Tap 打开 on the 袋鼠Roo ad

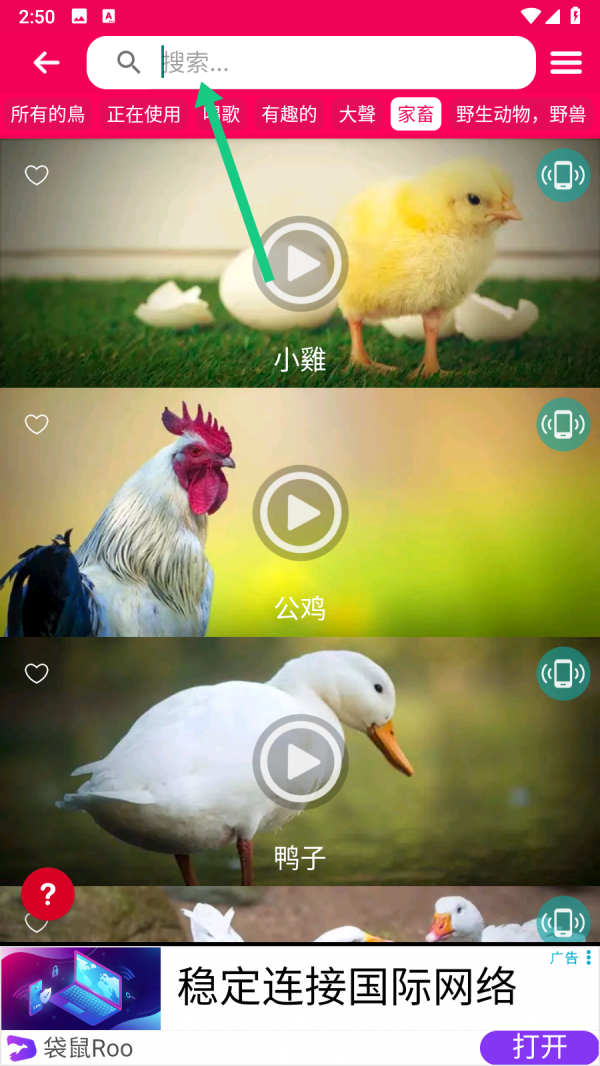click(x=539, y=1047)
